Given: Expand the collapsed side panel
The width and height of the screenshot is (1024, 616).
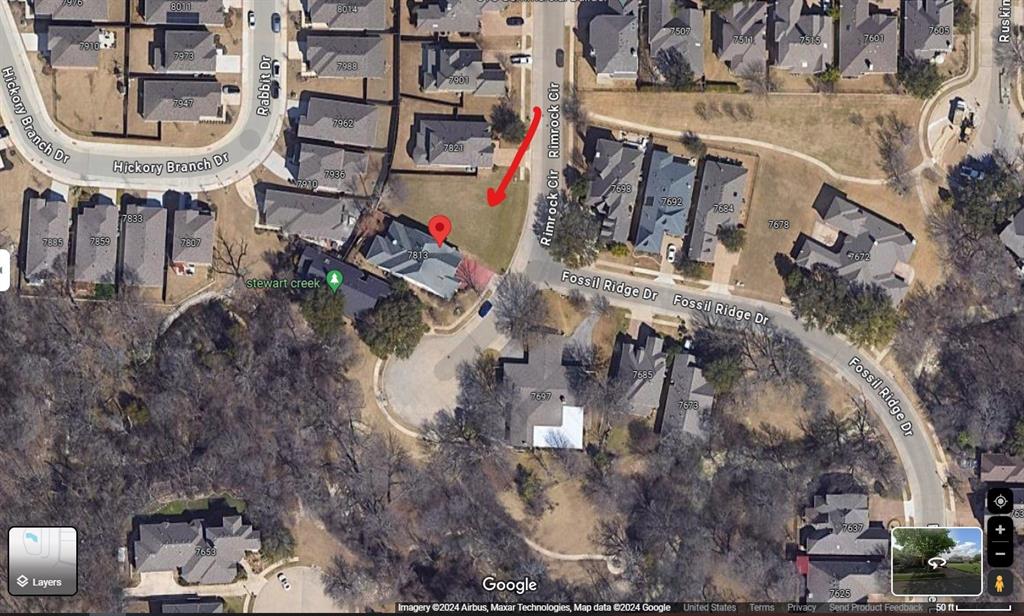Looking at the screenshot, I should click(4, 270).
